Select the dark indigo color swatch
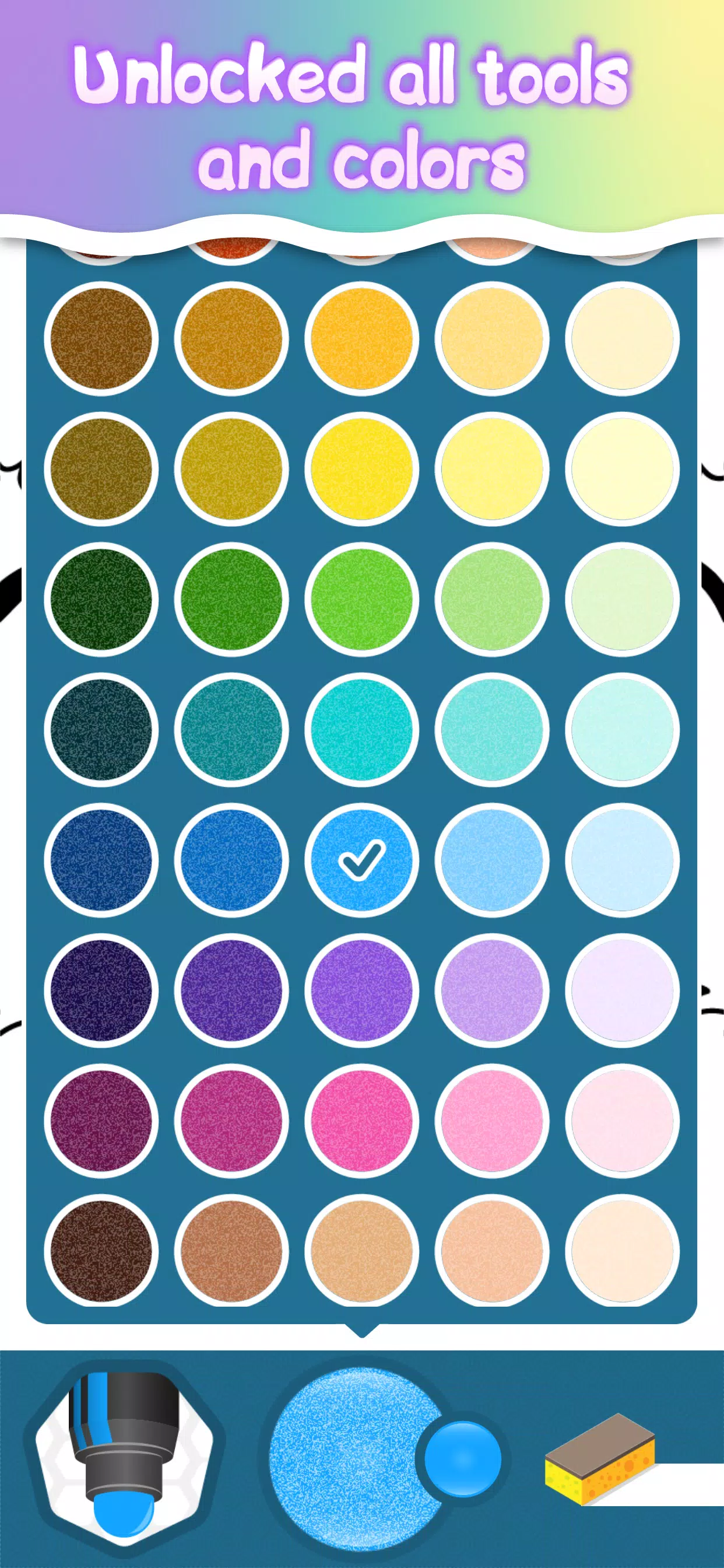Screen dimensions: 724x1568 pyautogui.click(x=101, y=990)
